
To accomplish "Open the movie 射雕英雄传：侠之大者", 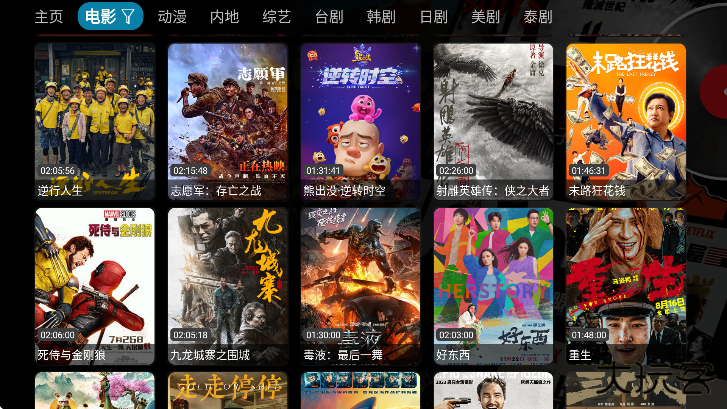I will tap(493, 115).
